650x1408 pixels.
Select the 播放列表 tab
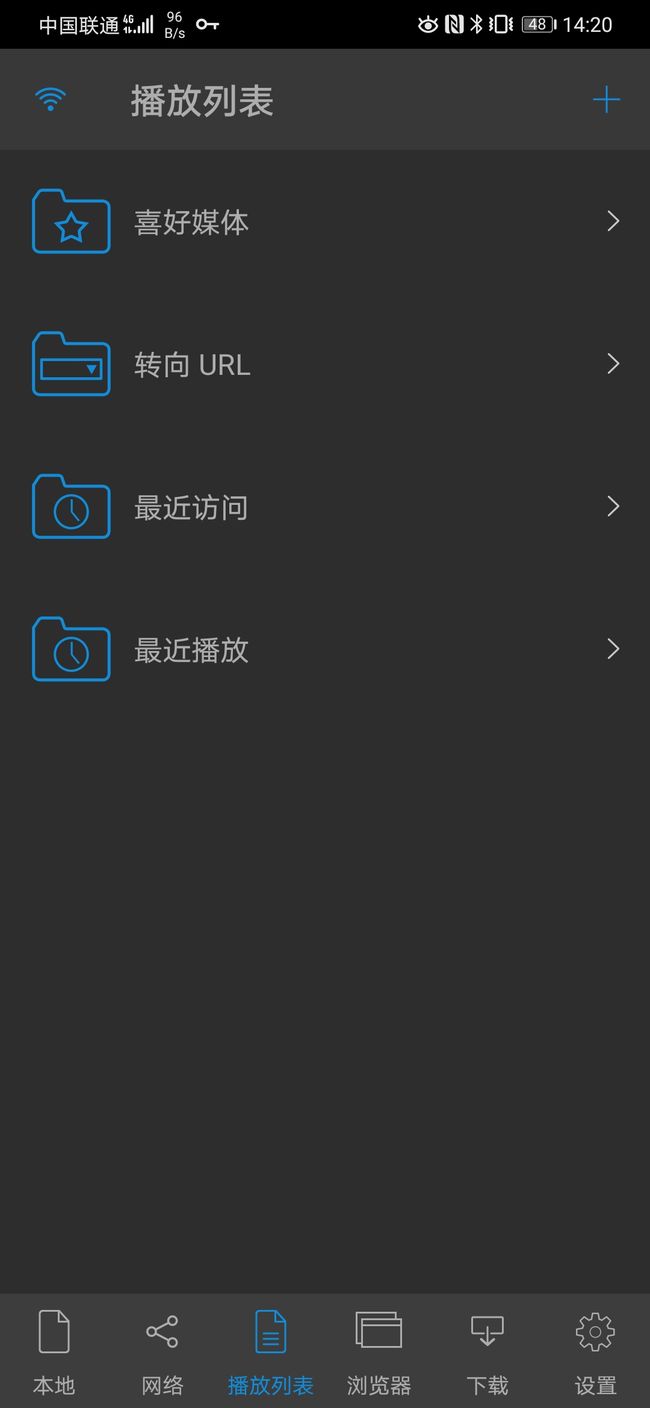(x=270, y=1351)
